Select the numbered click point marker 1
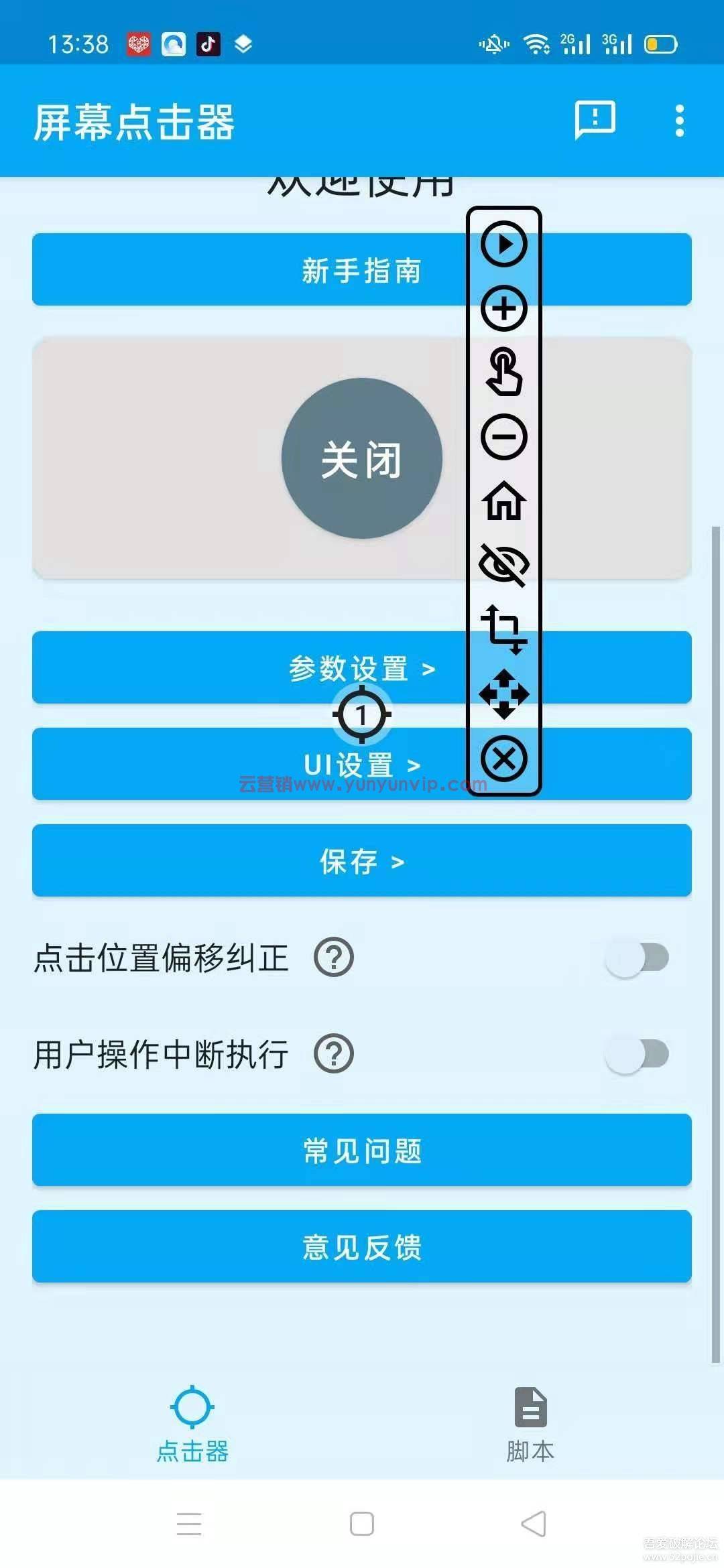 click(x=361, y=715)
